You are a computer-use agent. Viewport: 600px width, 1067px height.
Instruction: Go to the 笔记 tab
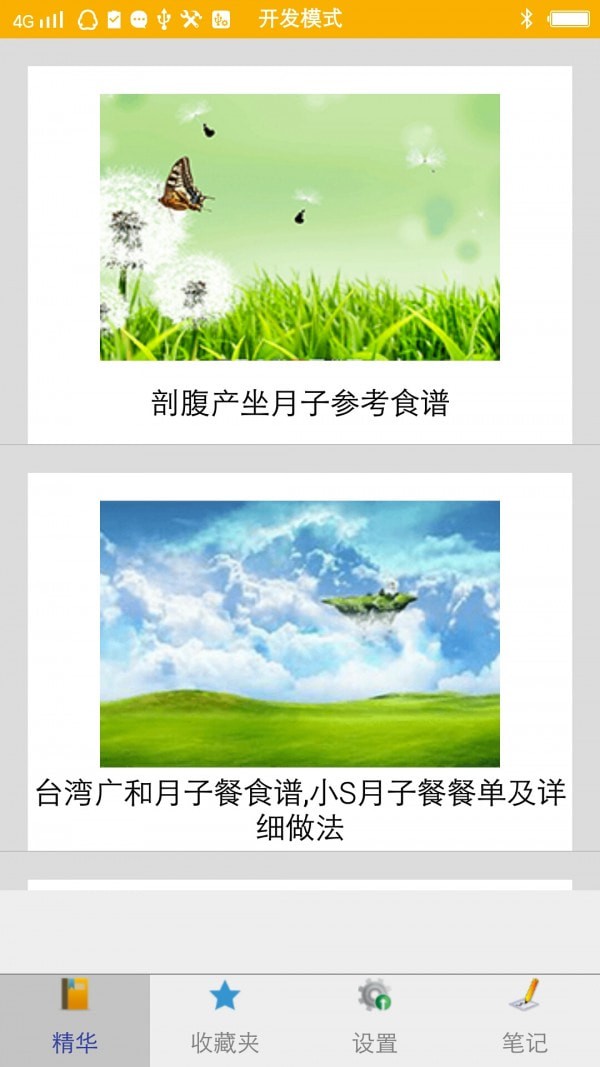point(525,1020)
